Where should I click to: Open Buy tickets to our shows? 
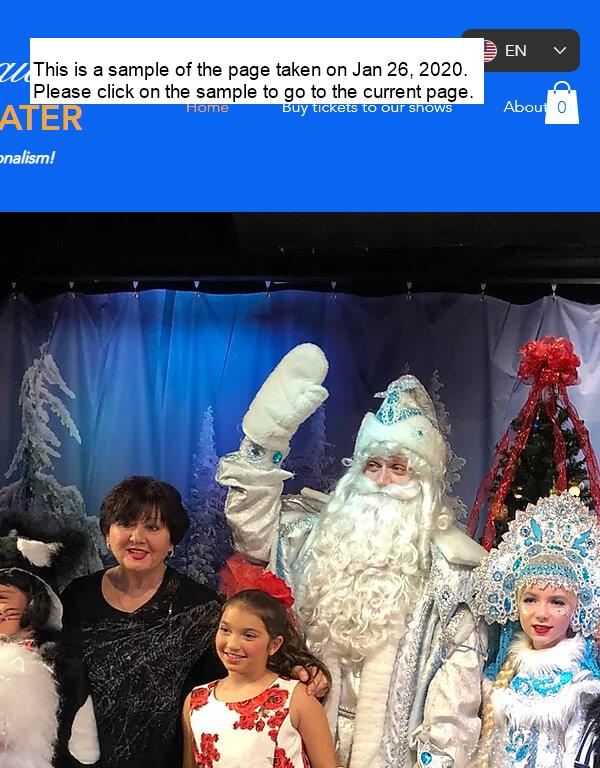[x=366, y=109]
